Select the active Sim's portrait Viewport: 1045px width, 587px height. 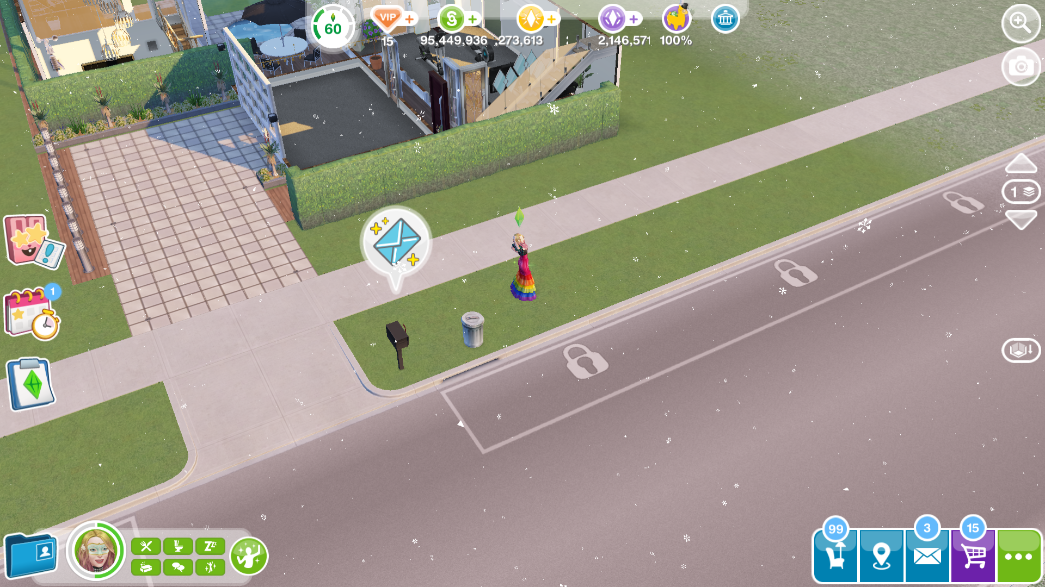96,551
